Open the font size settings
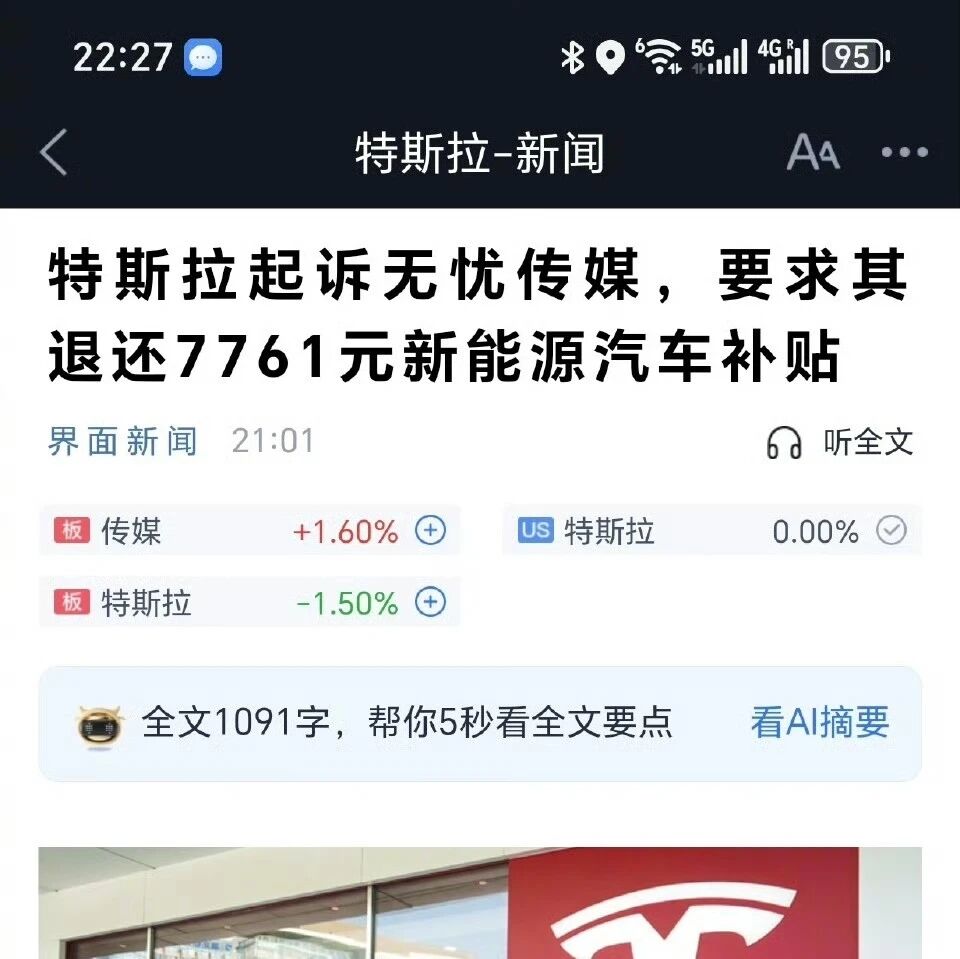This screenshot has height=959, width=960. tap(812, 153)
